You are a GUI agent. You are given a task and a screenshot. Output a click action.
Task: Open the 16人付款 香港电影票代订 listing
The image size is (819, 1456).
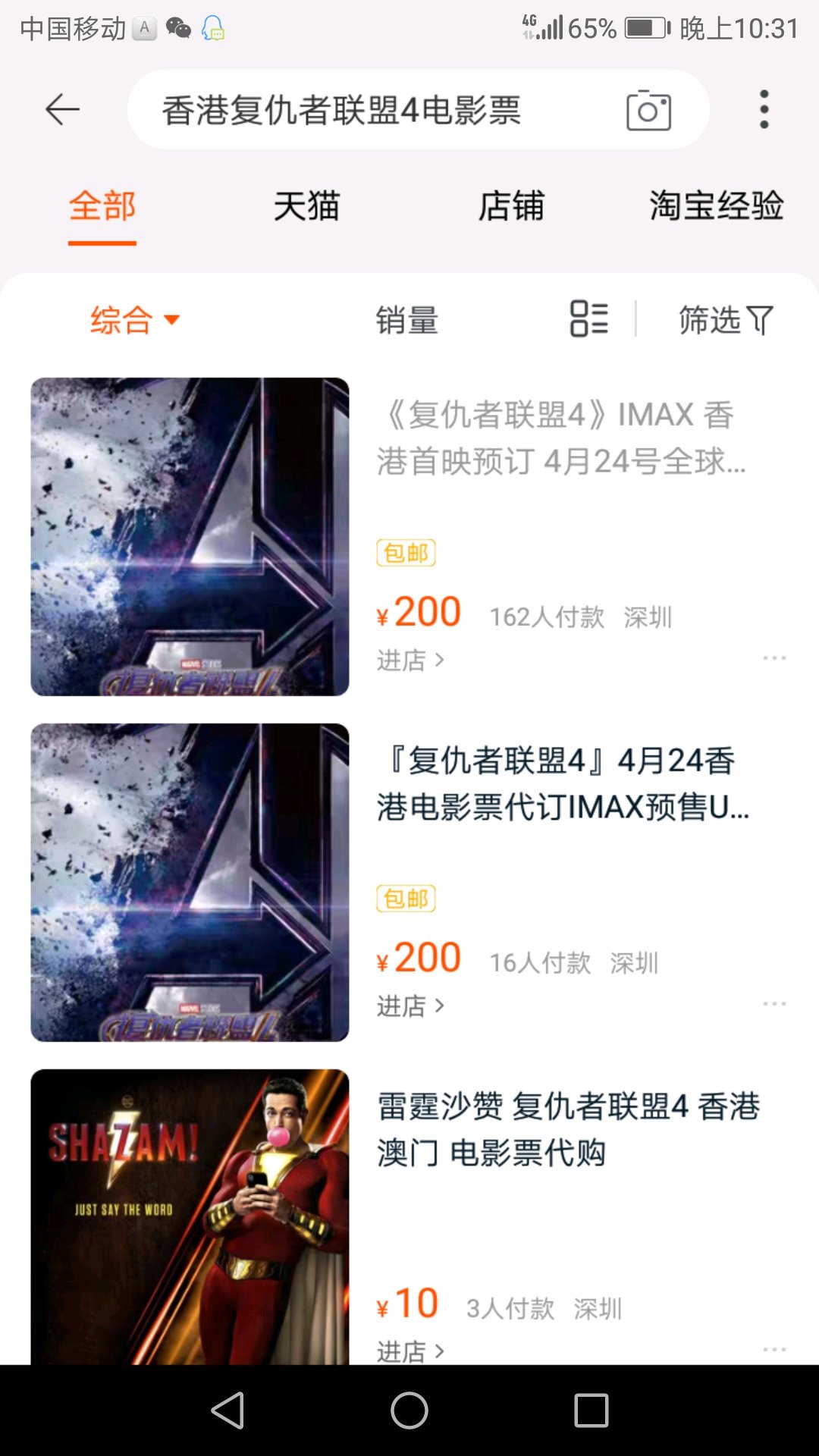561,783
